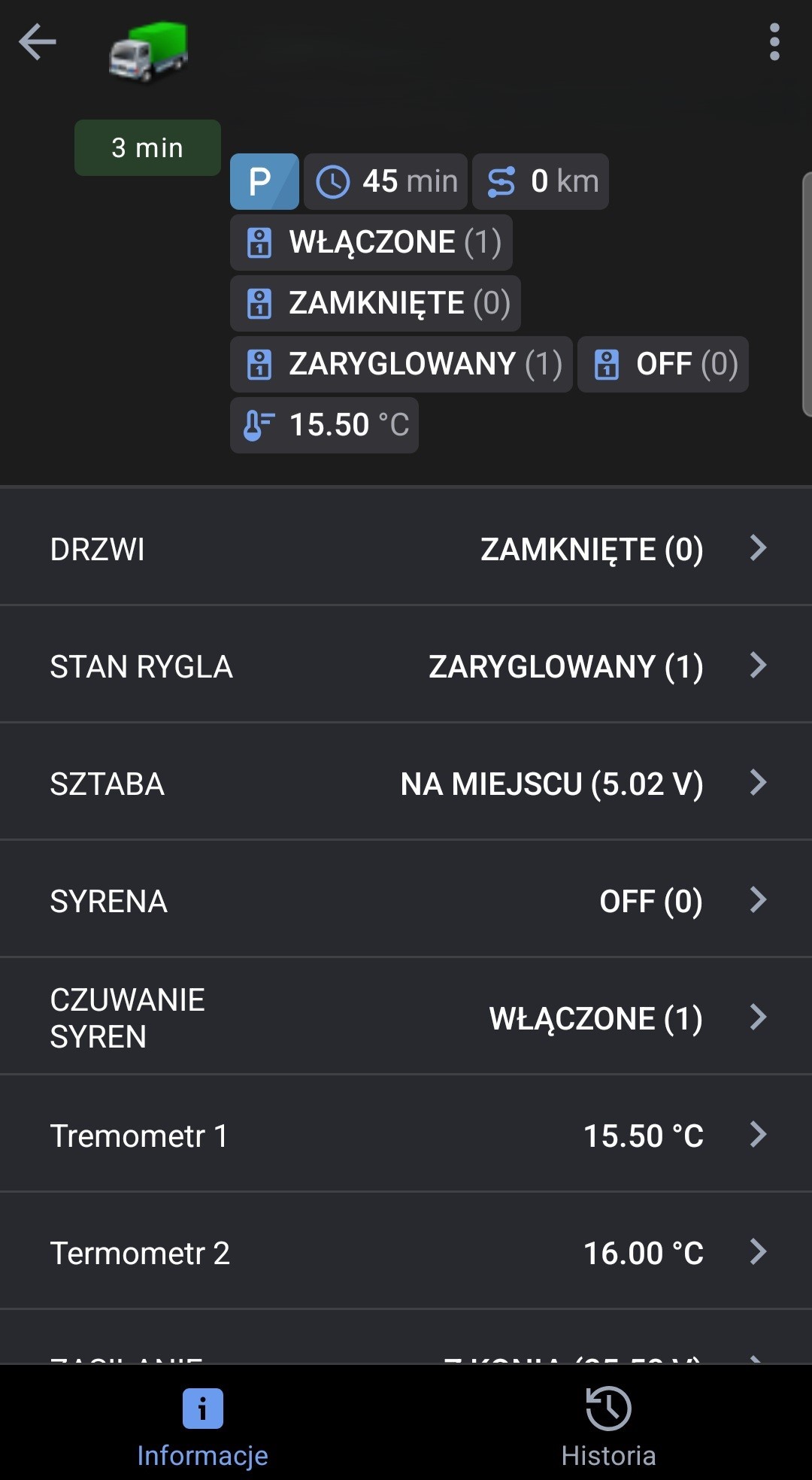Screen dimensions: 812x1480
Task: Tap the route icon showing 0 km
Action: [x=501, y=180]
